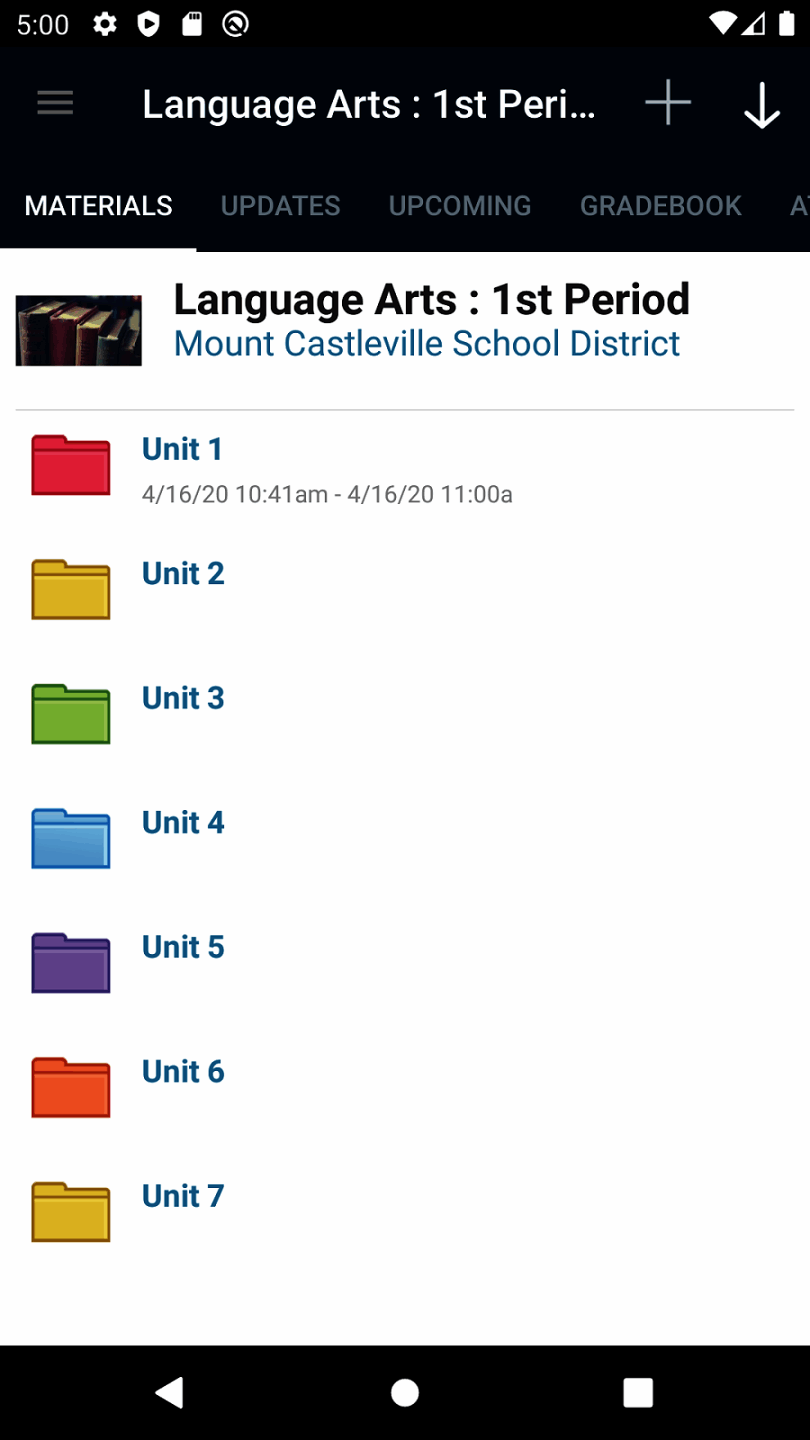Image resolution: width=810 pixels, height=1440 pixels.
Task: Open the hamburger navigation menu
Action: point(55,103)
